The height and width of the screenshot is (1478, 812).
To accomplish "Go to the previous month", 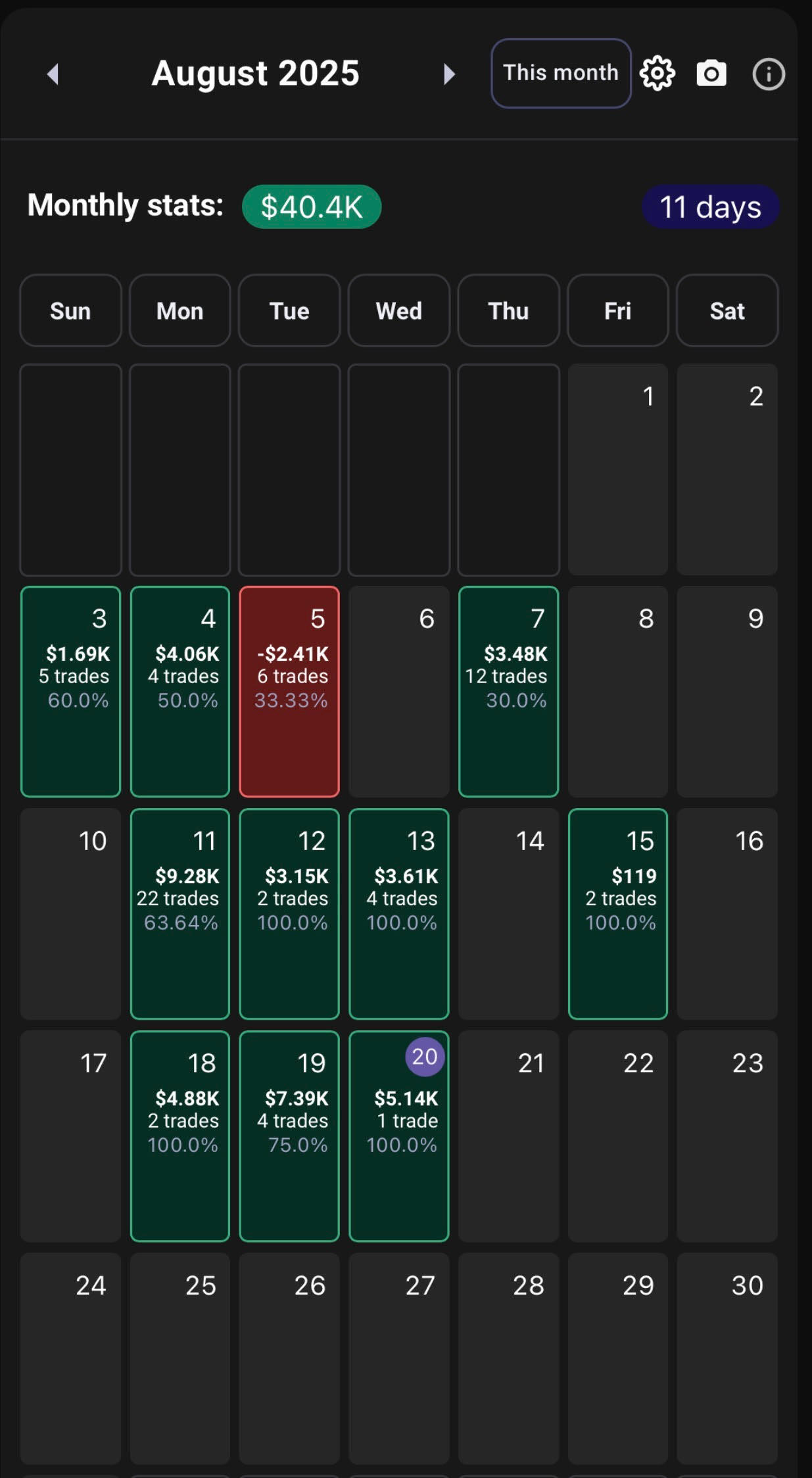I will click(53, 74).
